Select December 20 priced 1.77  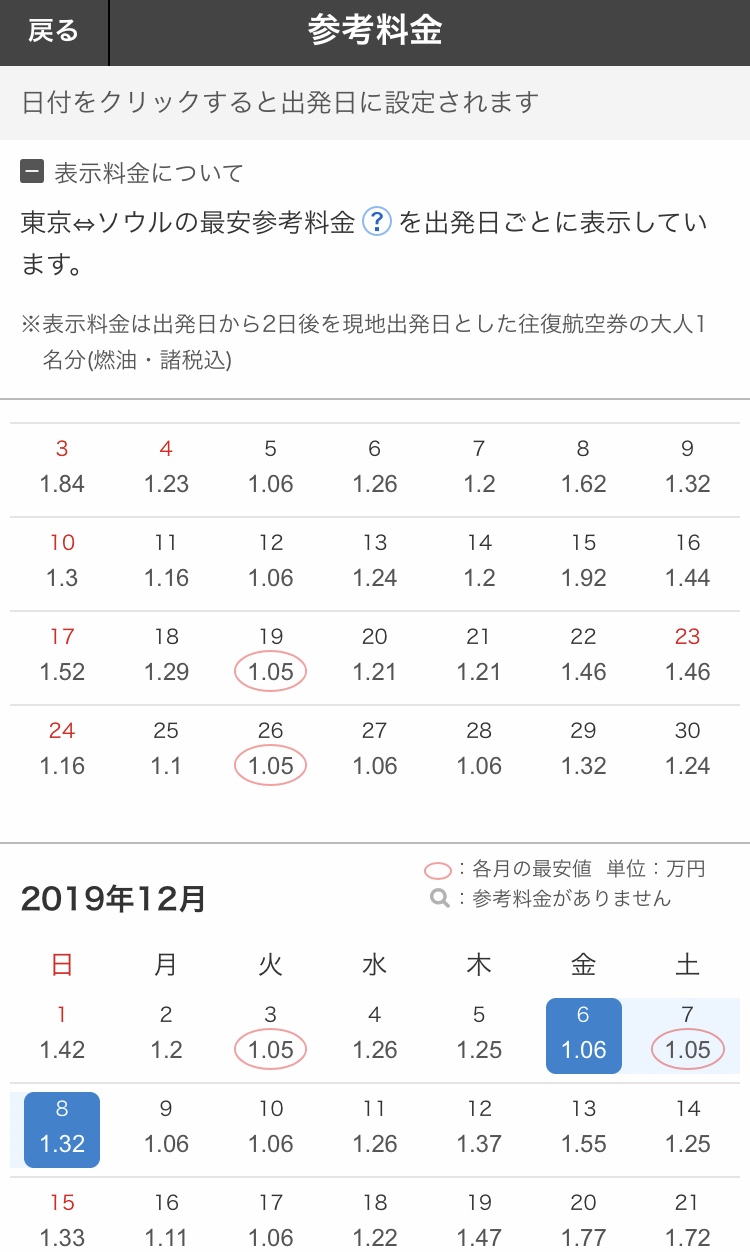click(x=584, y=1220)
